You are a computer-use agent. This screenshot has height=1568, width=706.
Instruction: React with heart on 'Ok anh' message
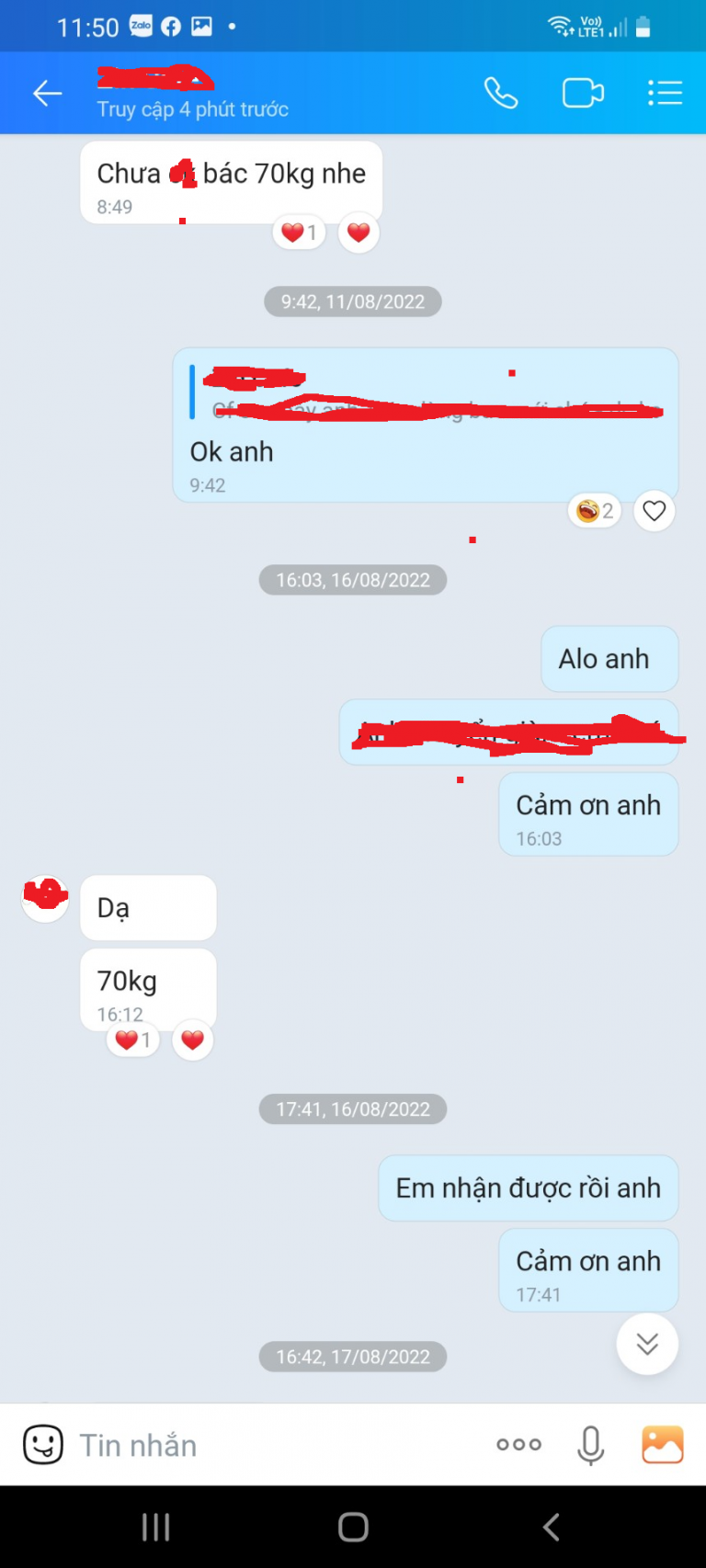coord(654,511)
